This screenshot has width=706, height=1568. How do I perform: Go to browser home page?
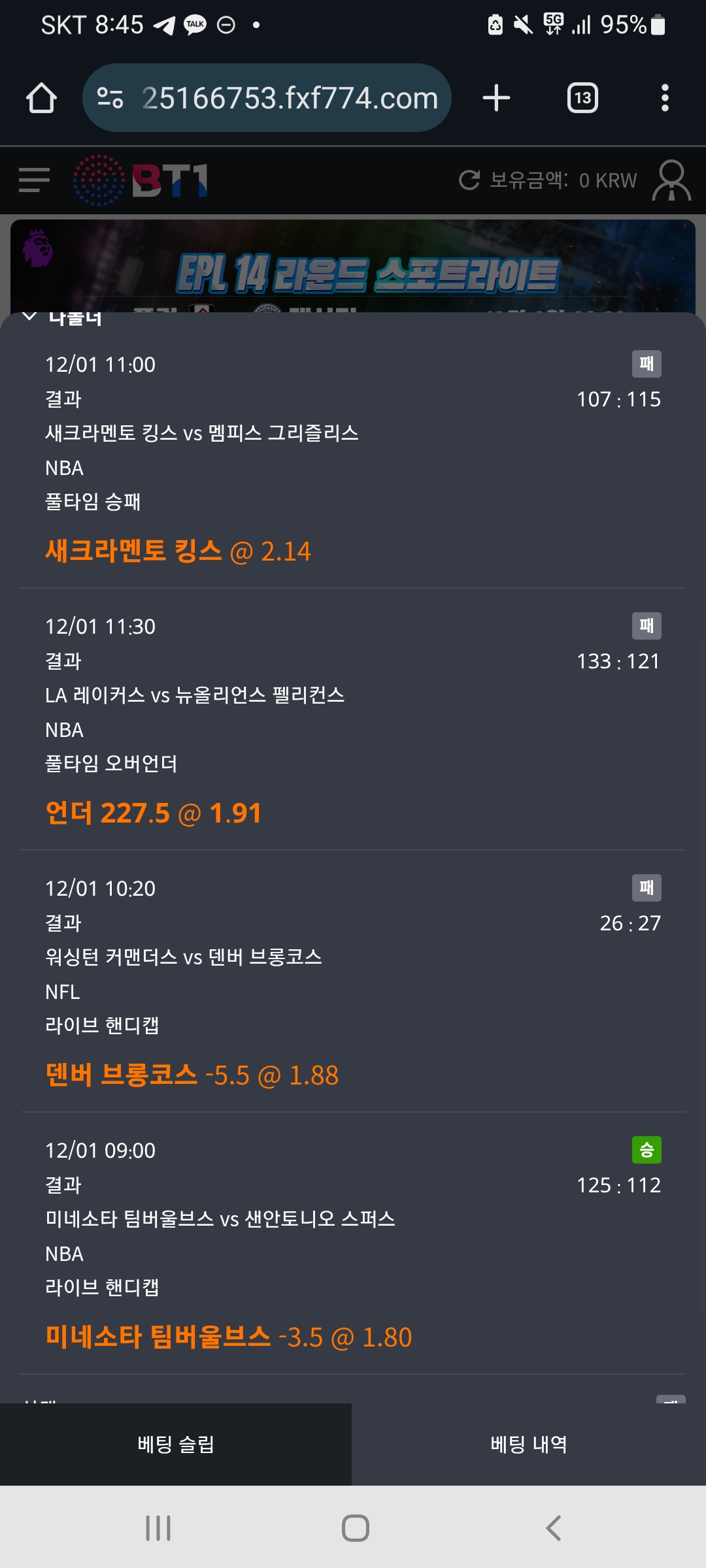41,98
